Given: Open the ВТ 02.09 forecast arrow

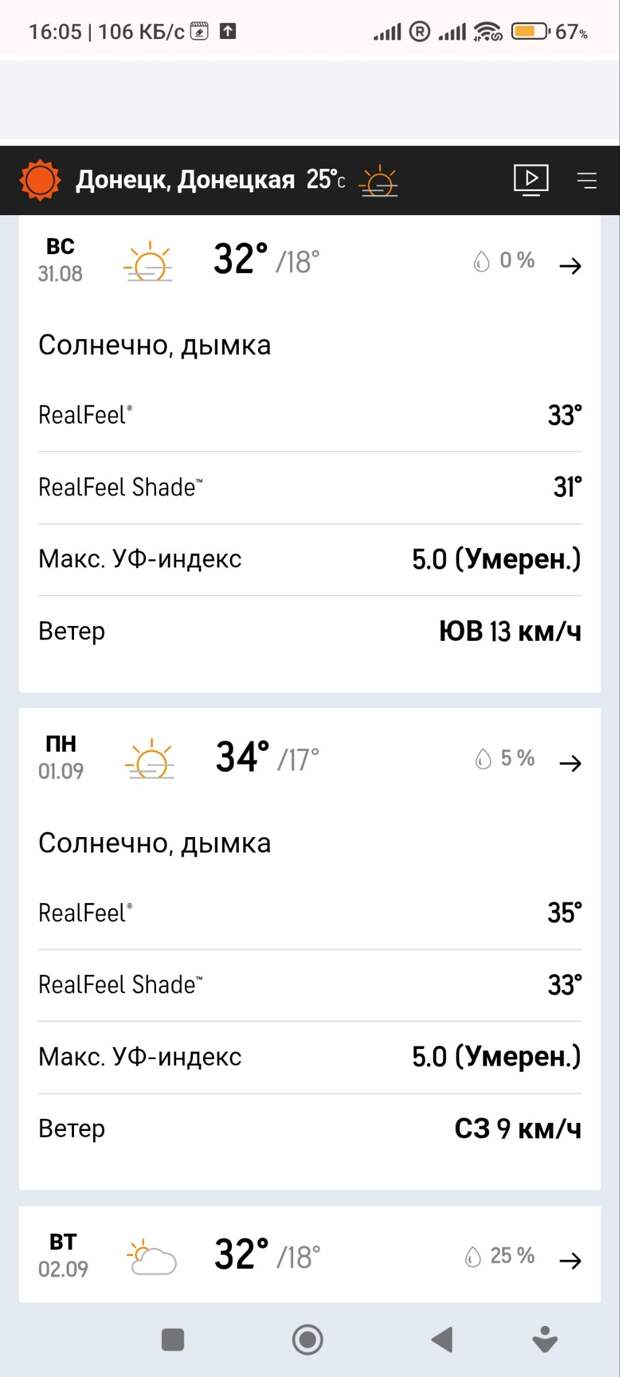Looking at the screenshot, I should coord(570,1261).
